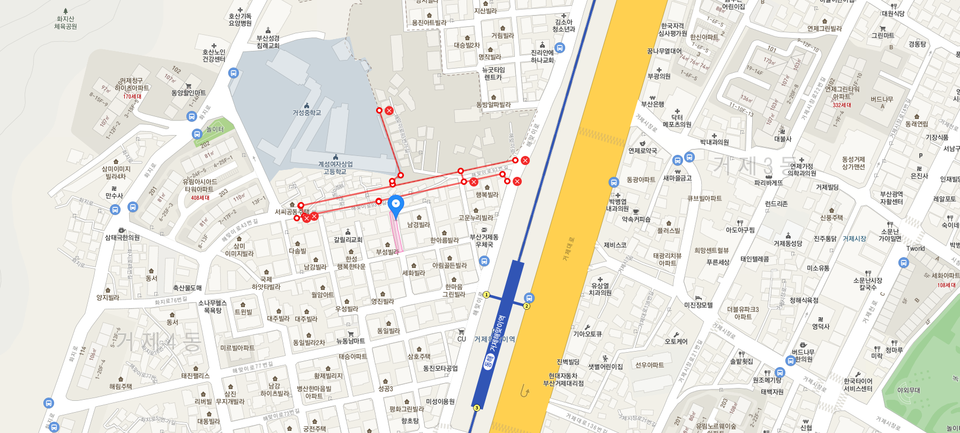This screenshot has height=433, width=960.
Task: Open the bus stop next to 부산거제동우체국
Action: (x=484, y=261)
